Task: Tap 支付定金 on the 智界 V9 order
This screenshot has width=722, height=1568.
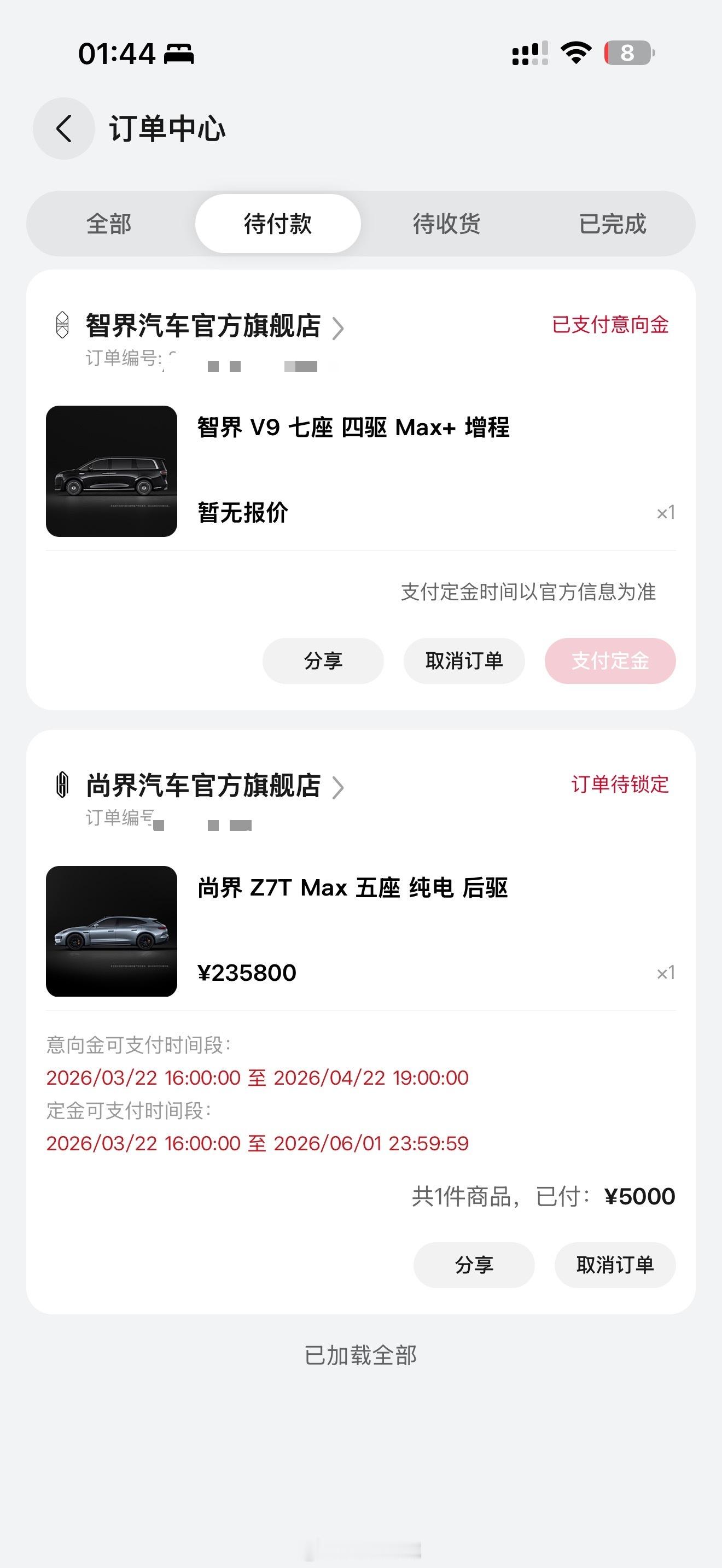Action: tap(610, 660)
